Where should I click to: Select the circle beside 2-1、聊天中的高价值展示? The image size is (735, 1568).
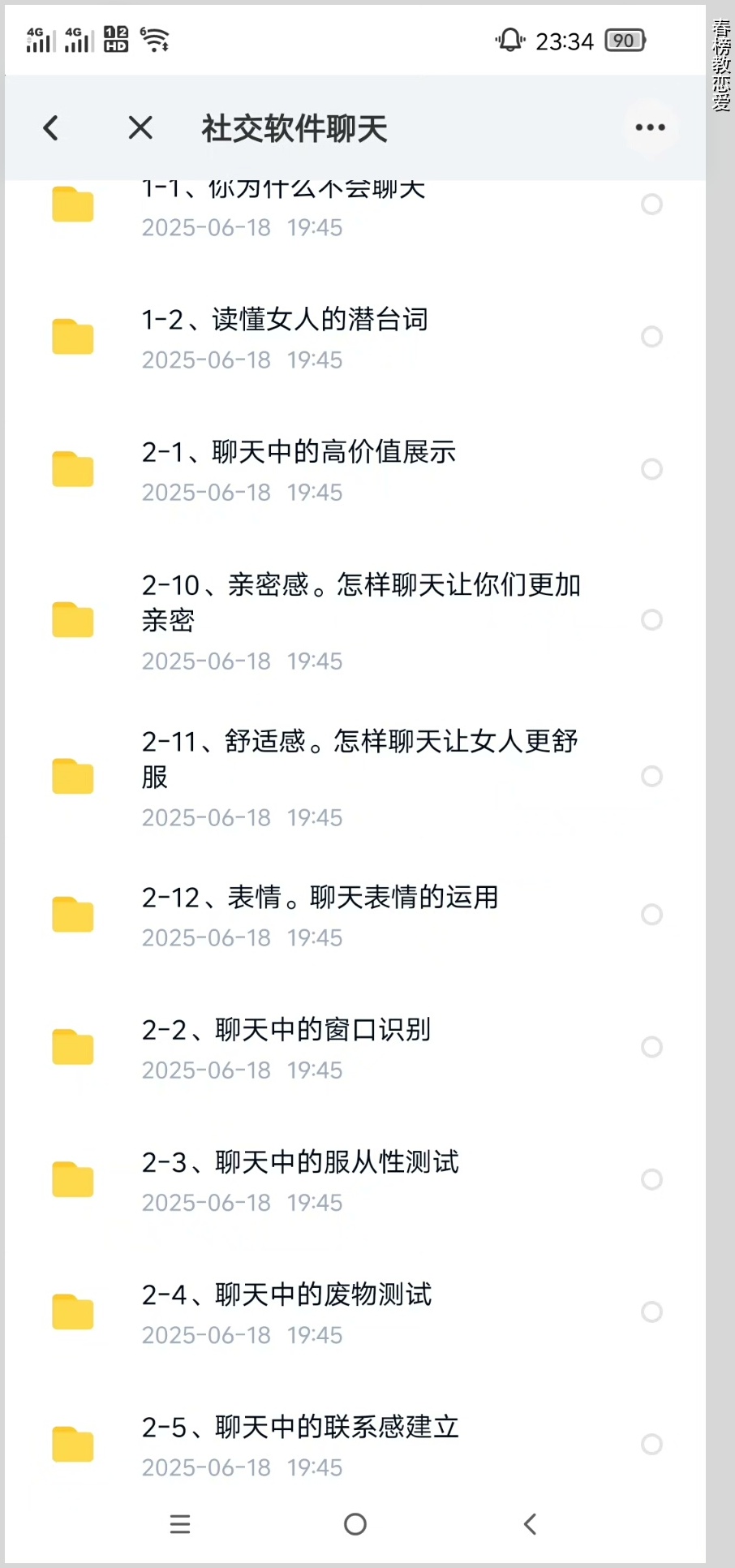tap(651, 469)
